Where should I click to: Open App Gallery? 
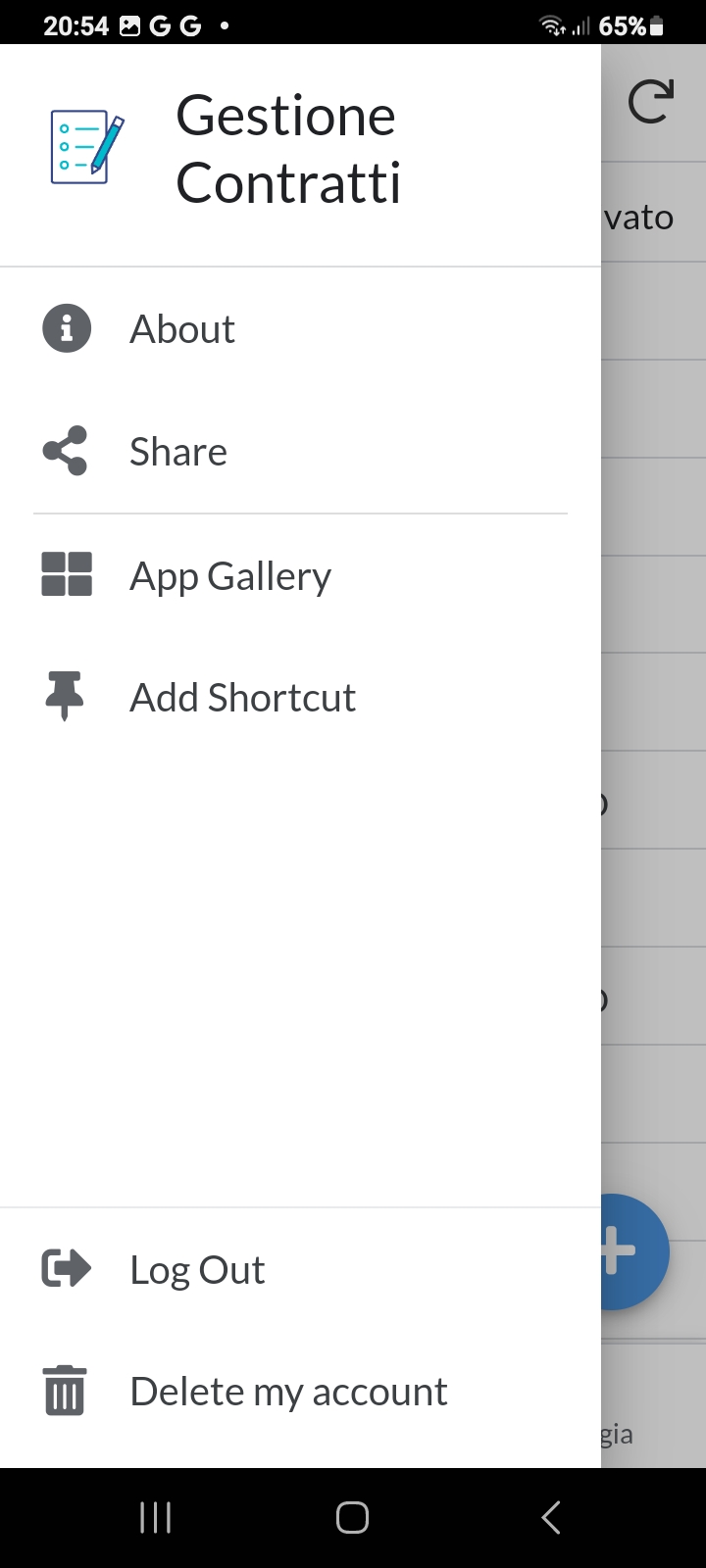click(300, 575)
